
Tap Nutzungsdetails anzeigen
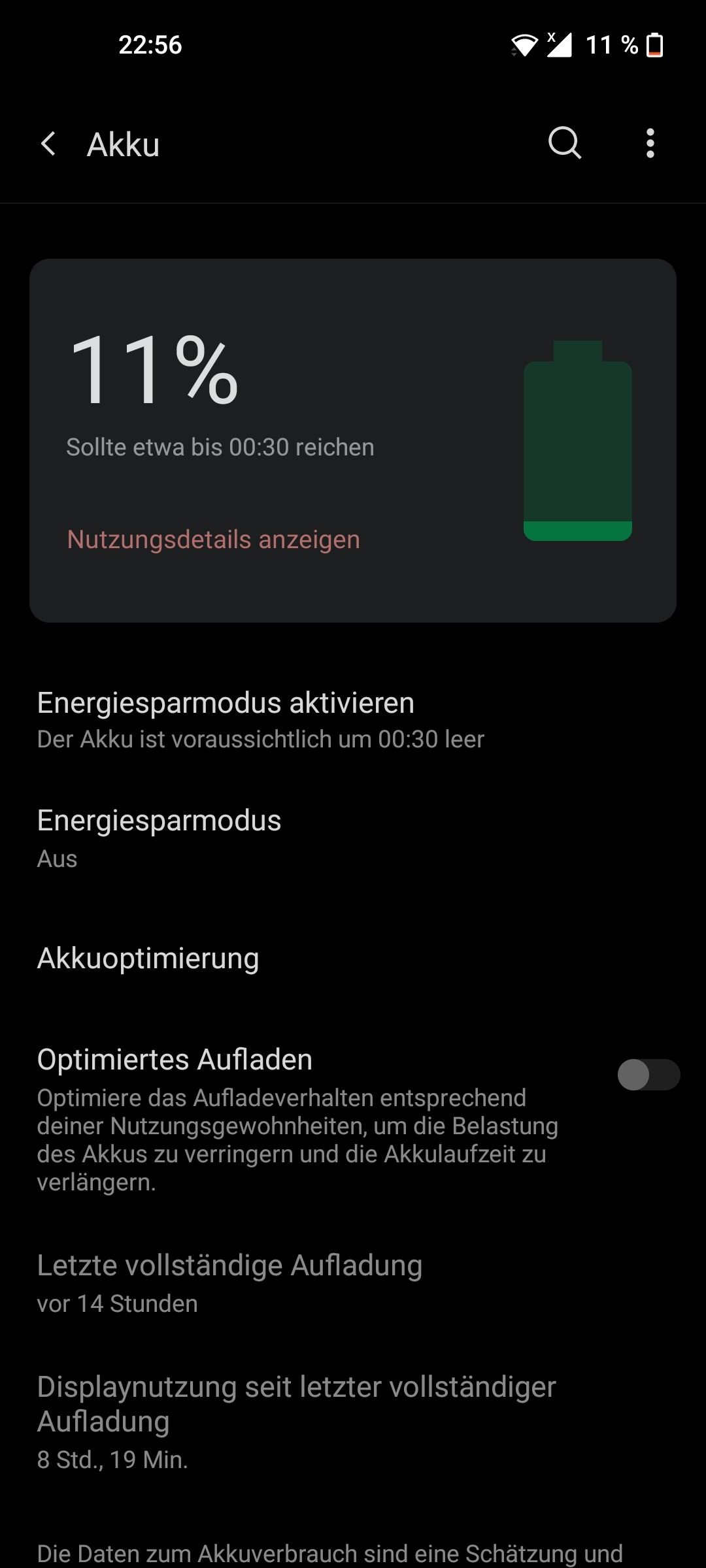pyautogui.click(x=214, y=540)
